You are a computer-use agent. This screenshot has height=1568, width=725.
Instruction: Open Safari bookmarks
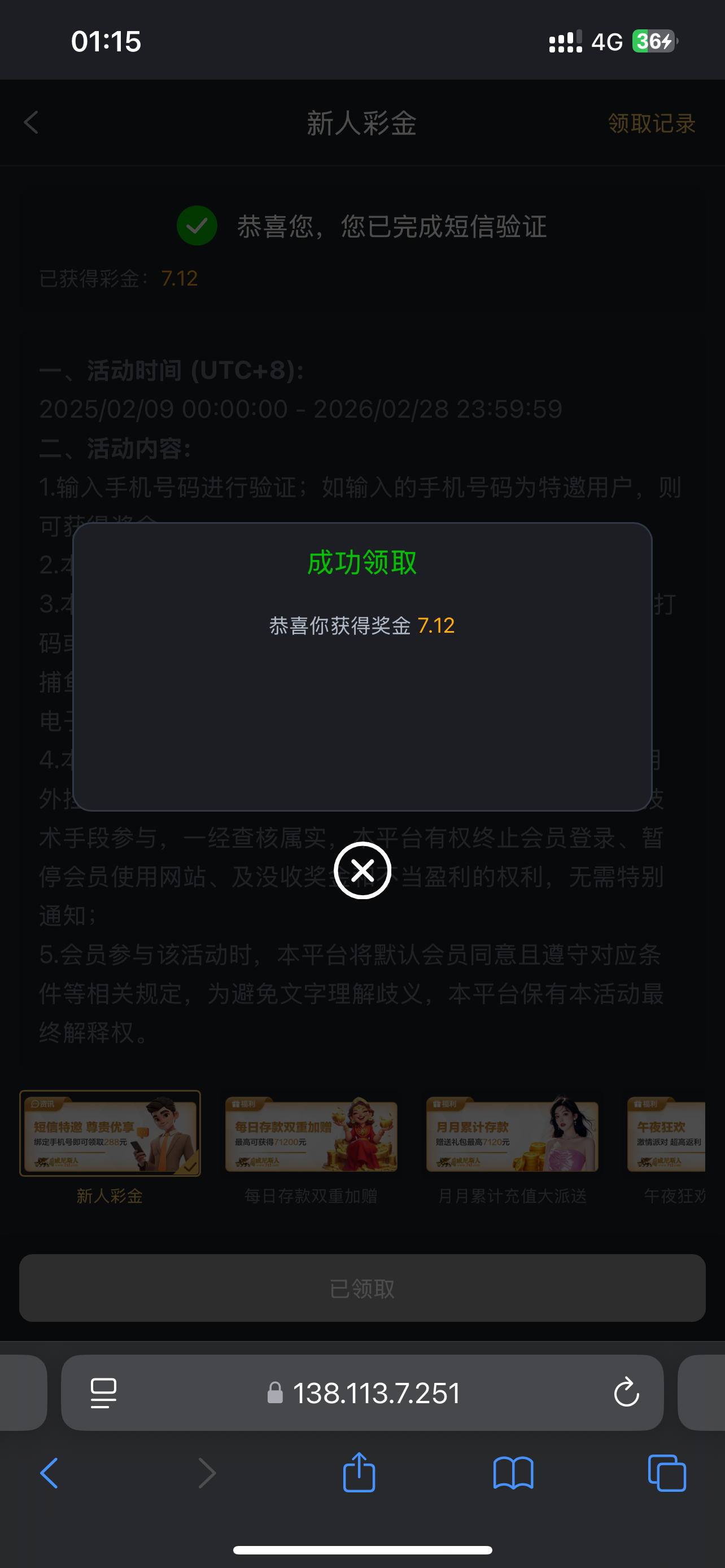[513, 1473]
